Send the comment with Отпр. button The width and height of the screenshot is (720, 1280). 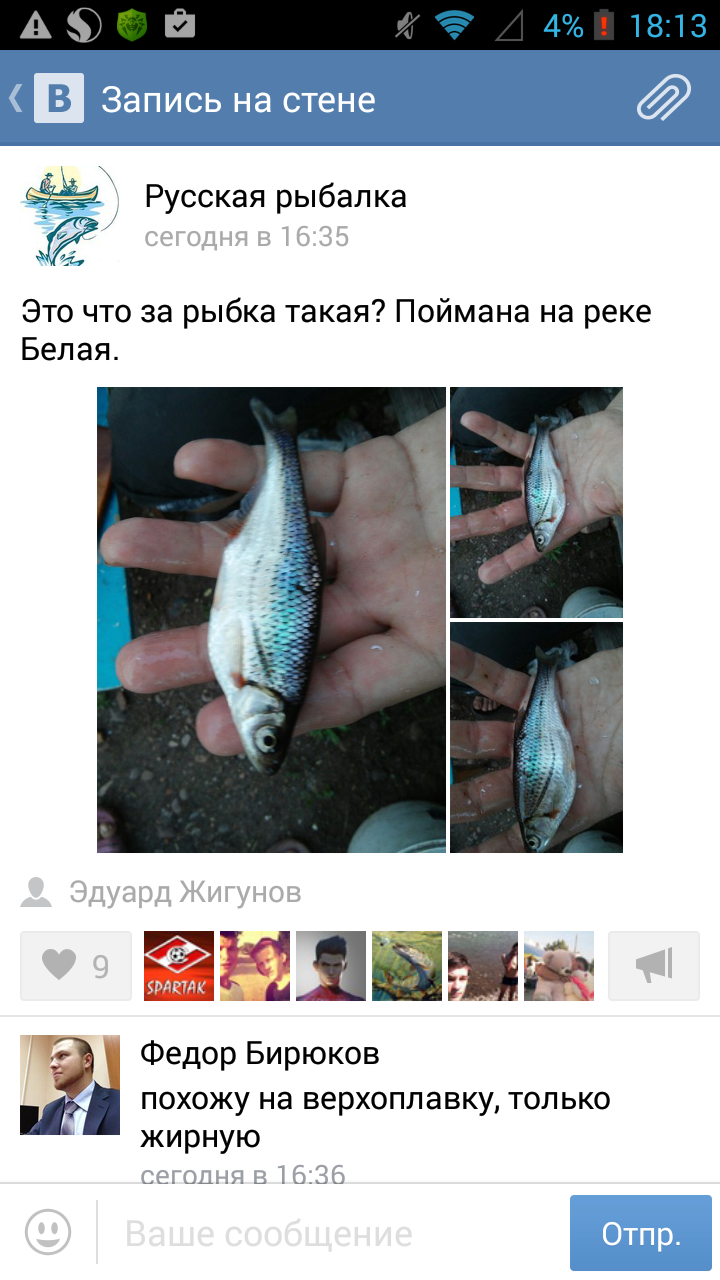[640, 1234]
